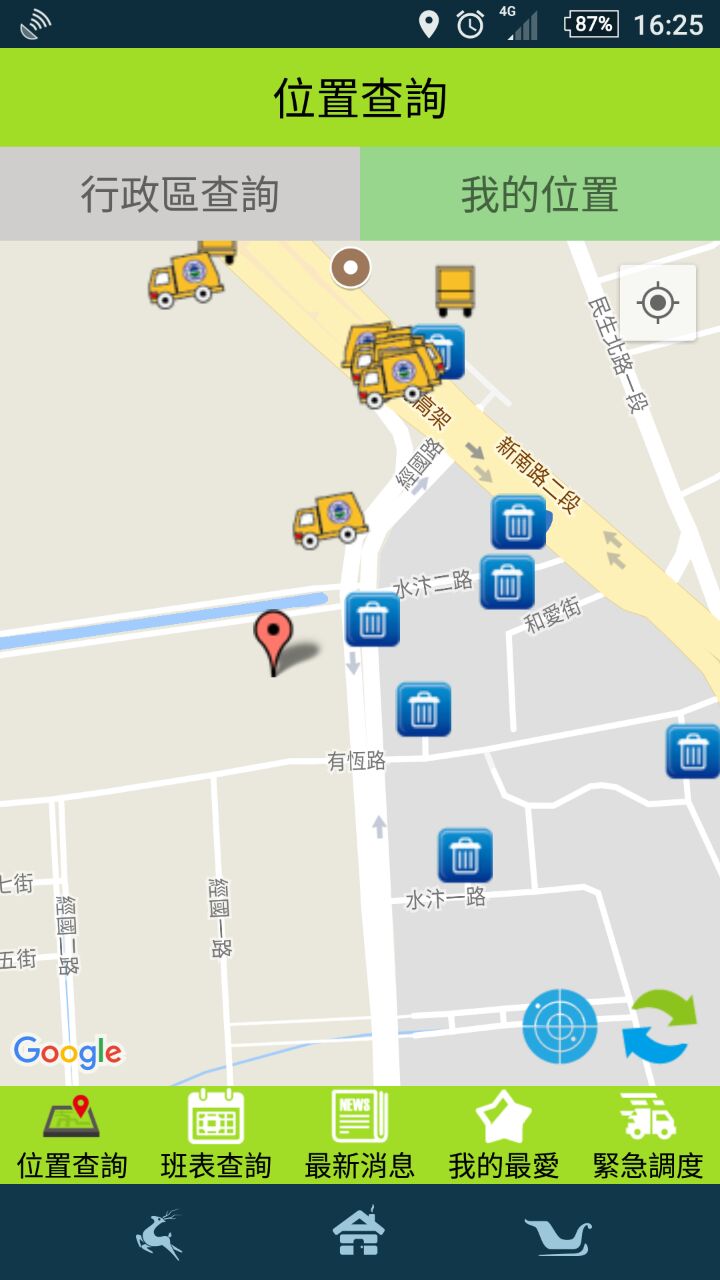The height and width of the screenshot is (1280, 720).
Task: Tap the trash bin marker above 有恆路
Action: [424, 709]
